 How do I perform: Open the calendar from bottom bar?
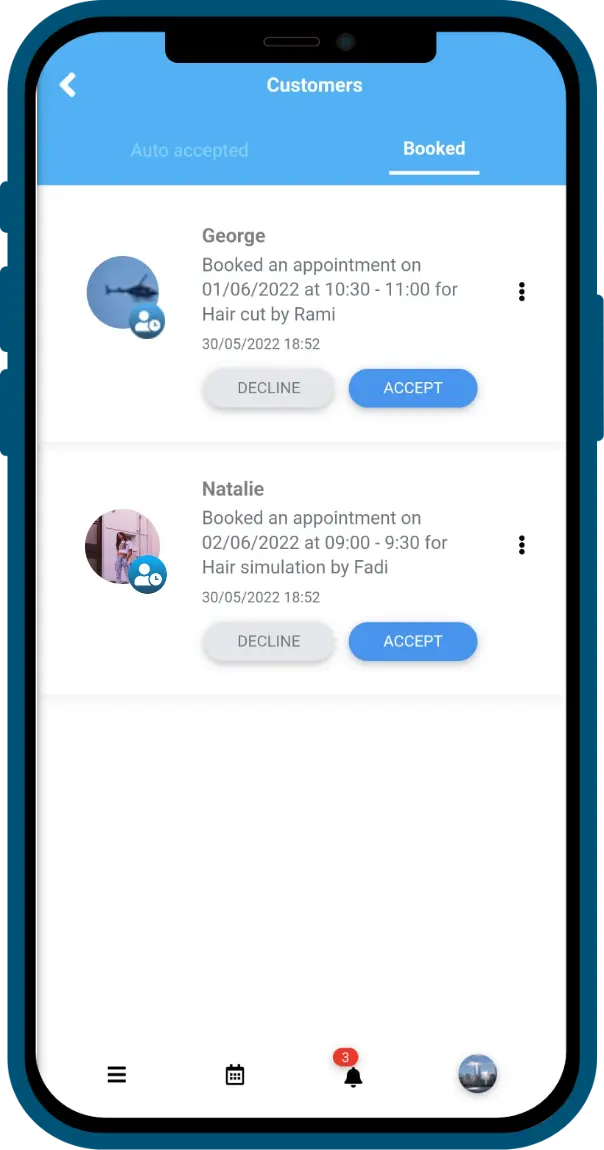point(235,1075)
